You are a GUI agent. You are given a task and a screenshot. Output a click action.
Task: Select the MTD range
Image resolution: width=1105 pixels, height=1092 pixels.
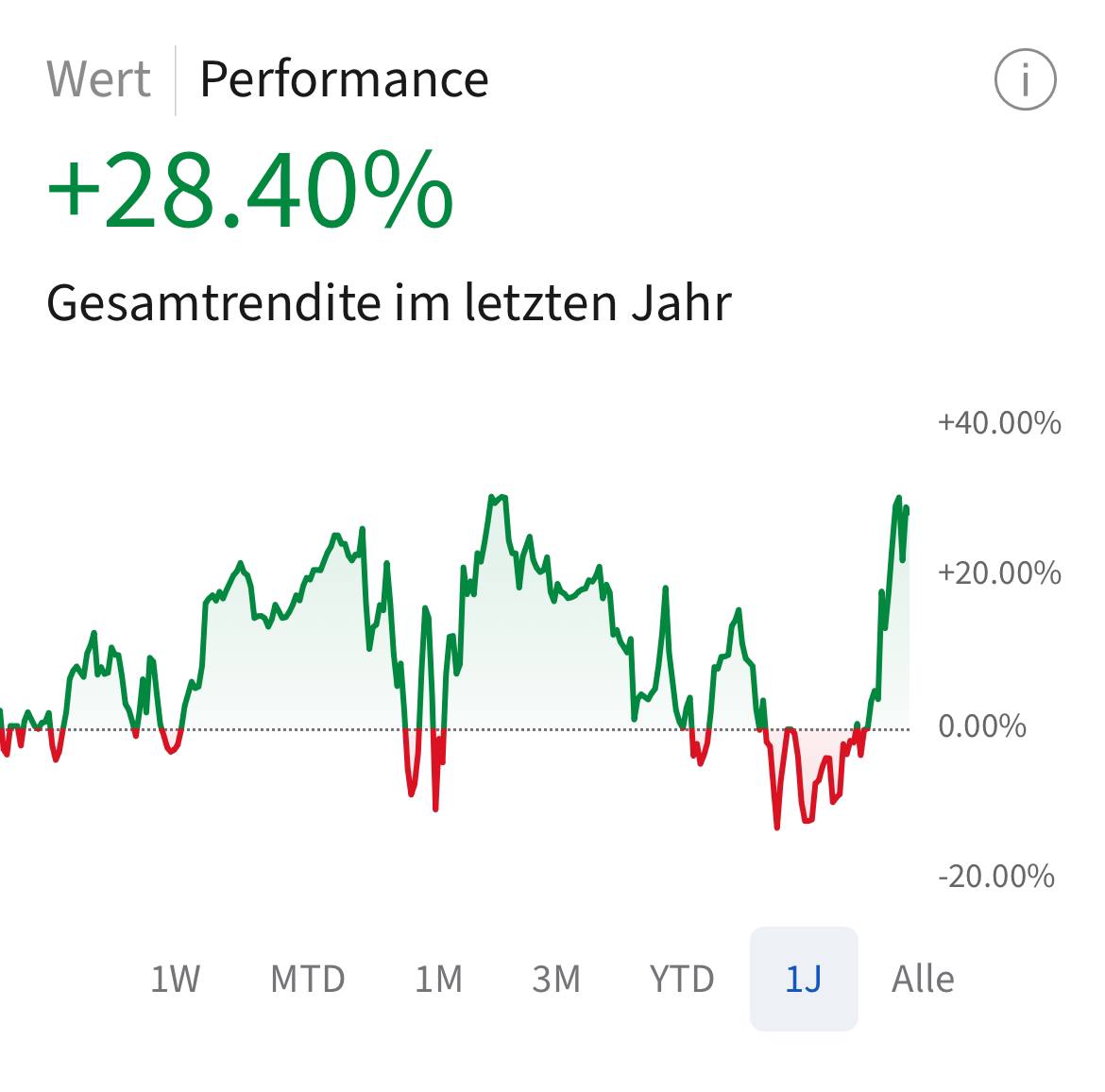[x=308, y=979]
